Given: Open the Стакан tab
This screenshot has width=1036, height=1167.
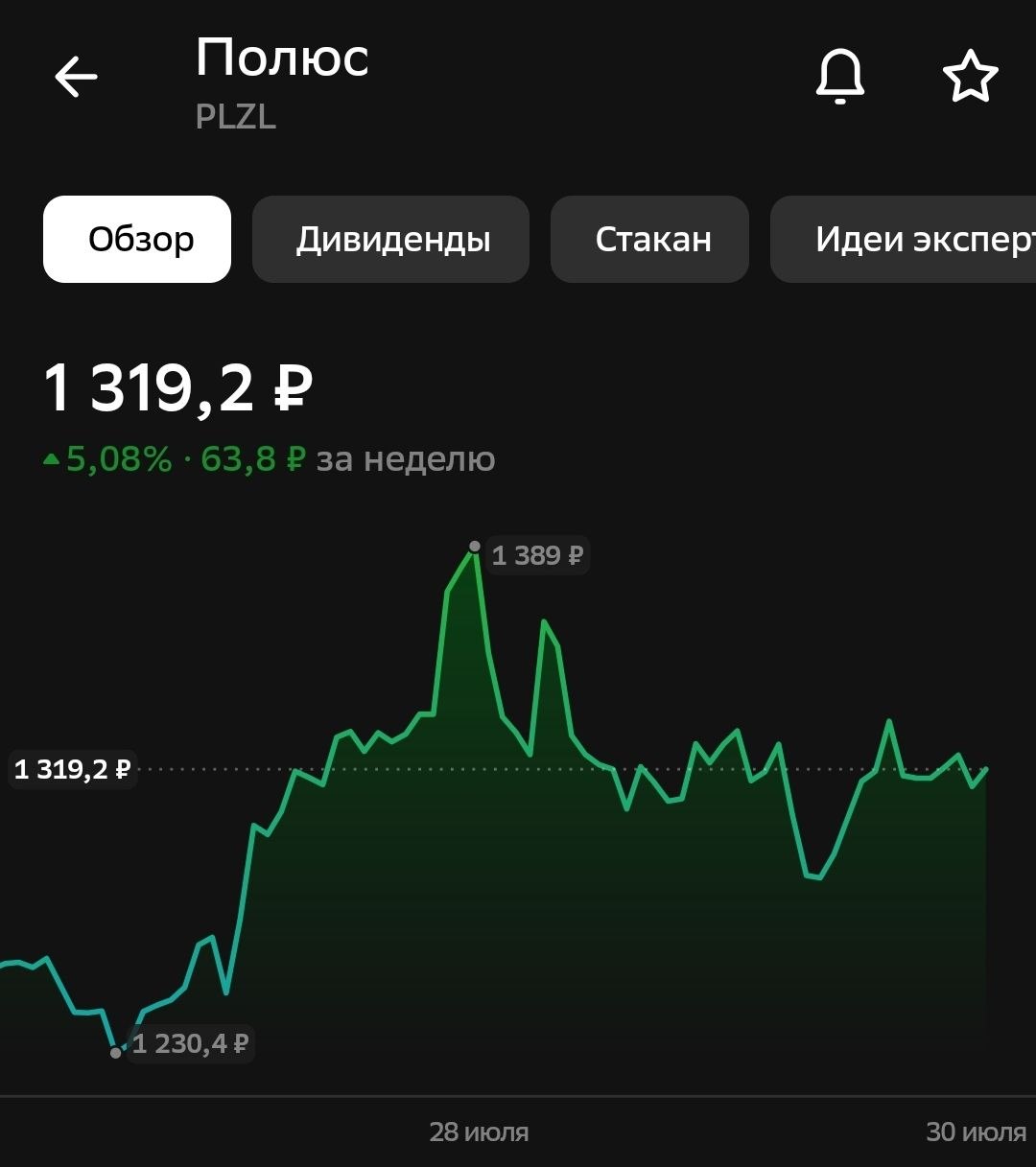Looking at the screenshot, I should [649, 239].
